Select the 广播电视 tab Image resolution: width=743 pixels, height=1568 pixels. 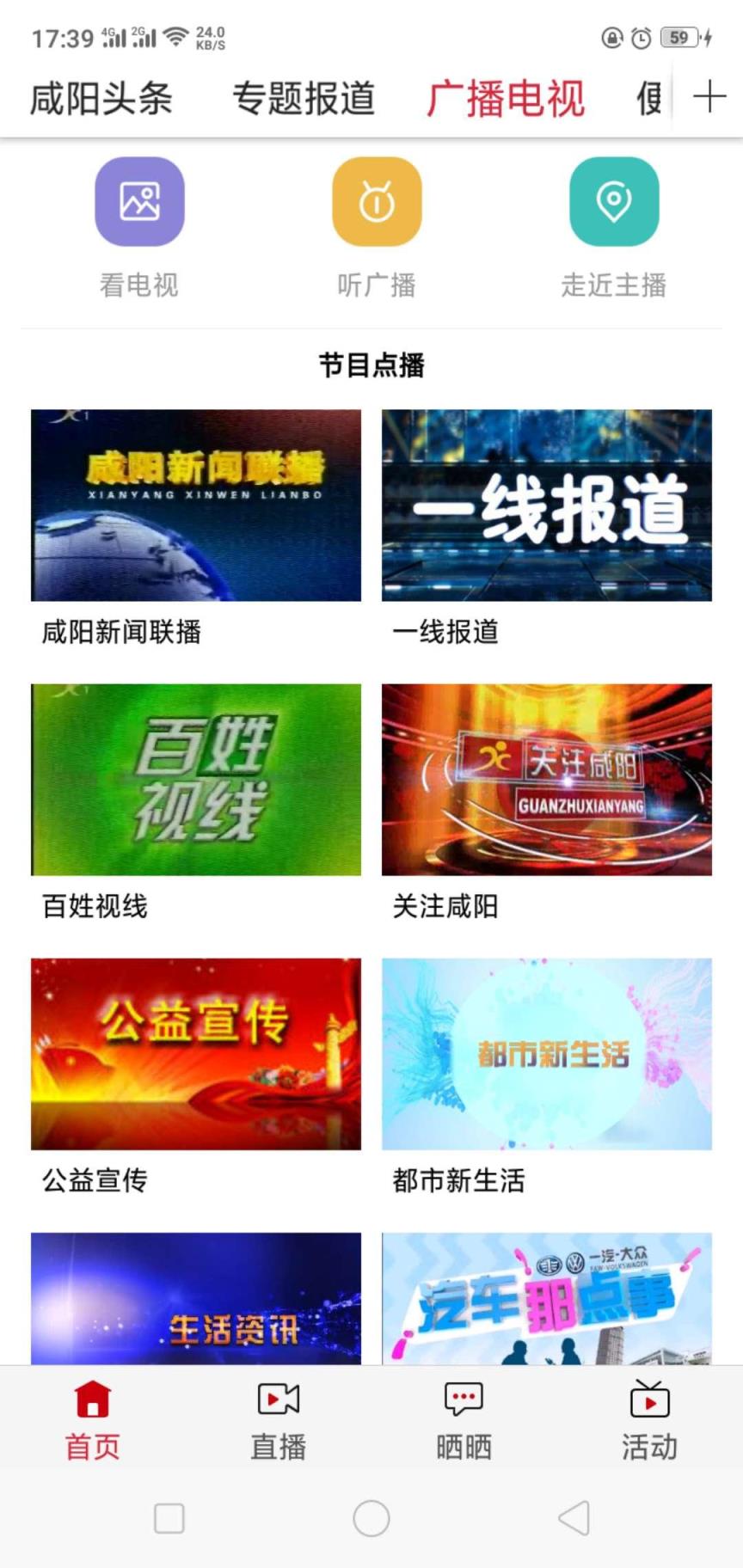click(x=506, y=97)
